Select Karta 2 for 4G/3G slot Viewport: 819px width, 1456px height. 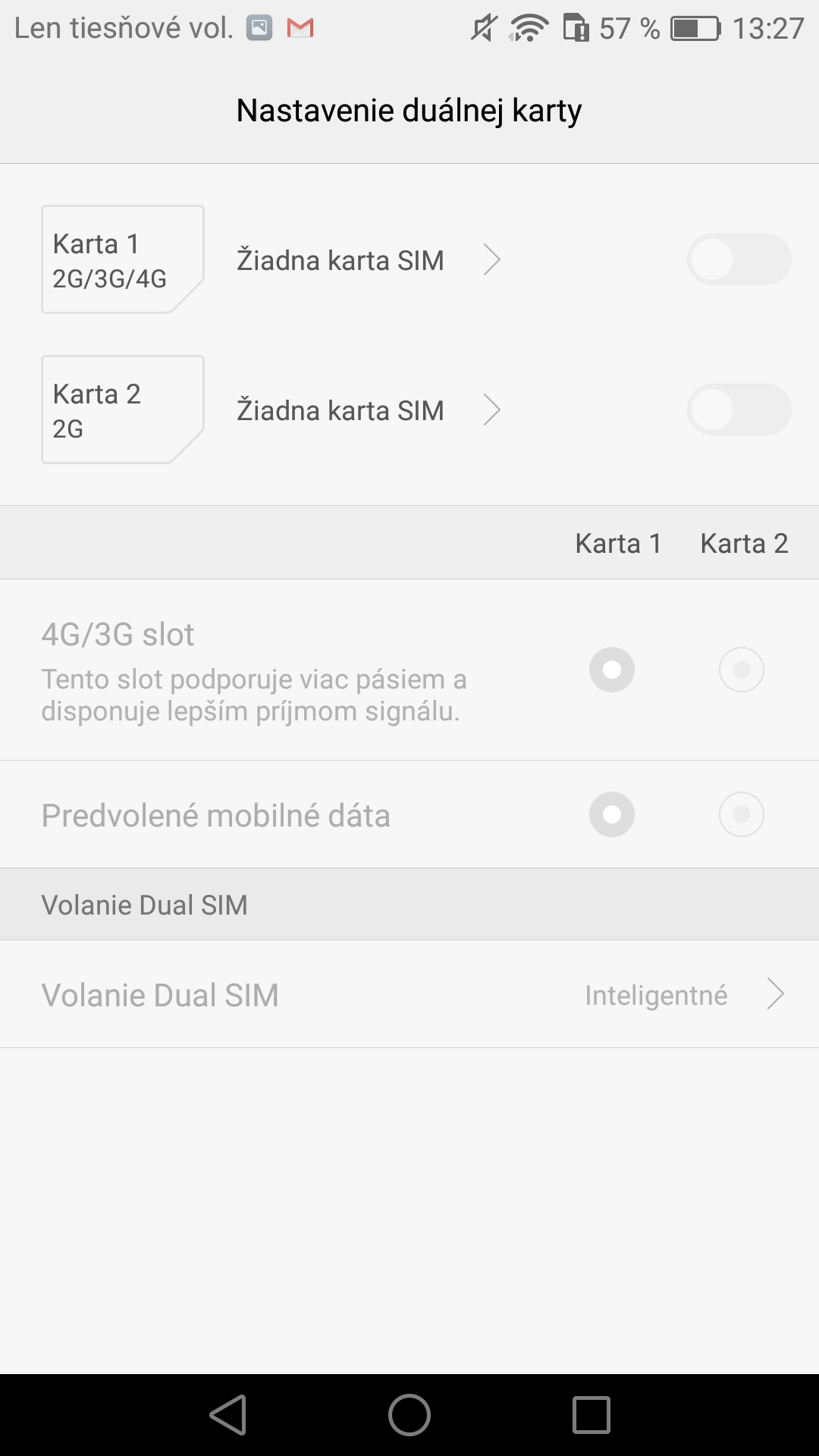click(x=742, y=670)
